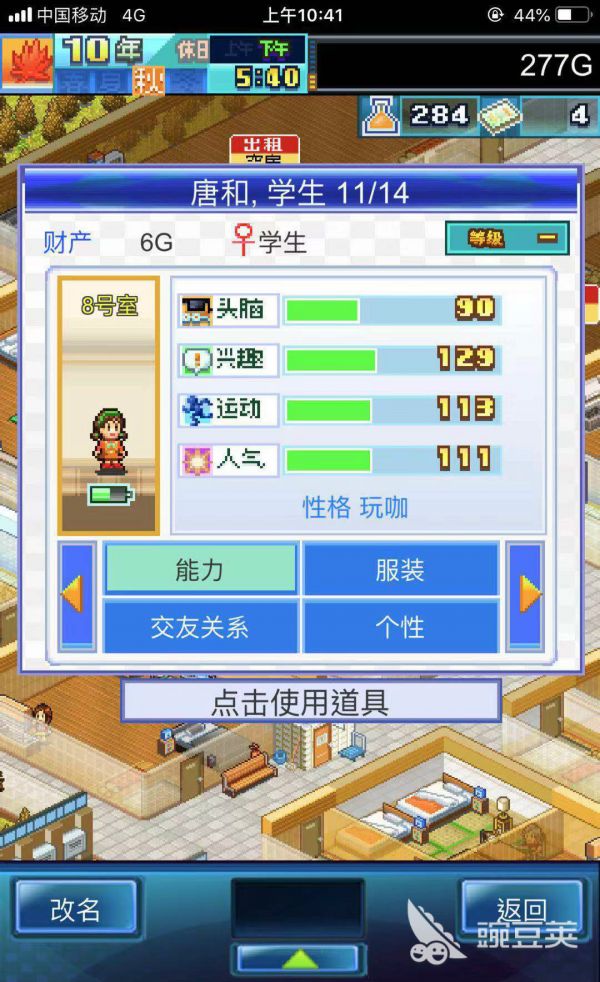
Task: Tap 点击使用道具 to use an item
Action: tap(310, 702)
